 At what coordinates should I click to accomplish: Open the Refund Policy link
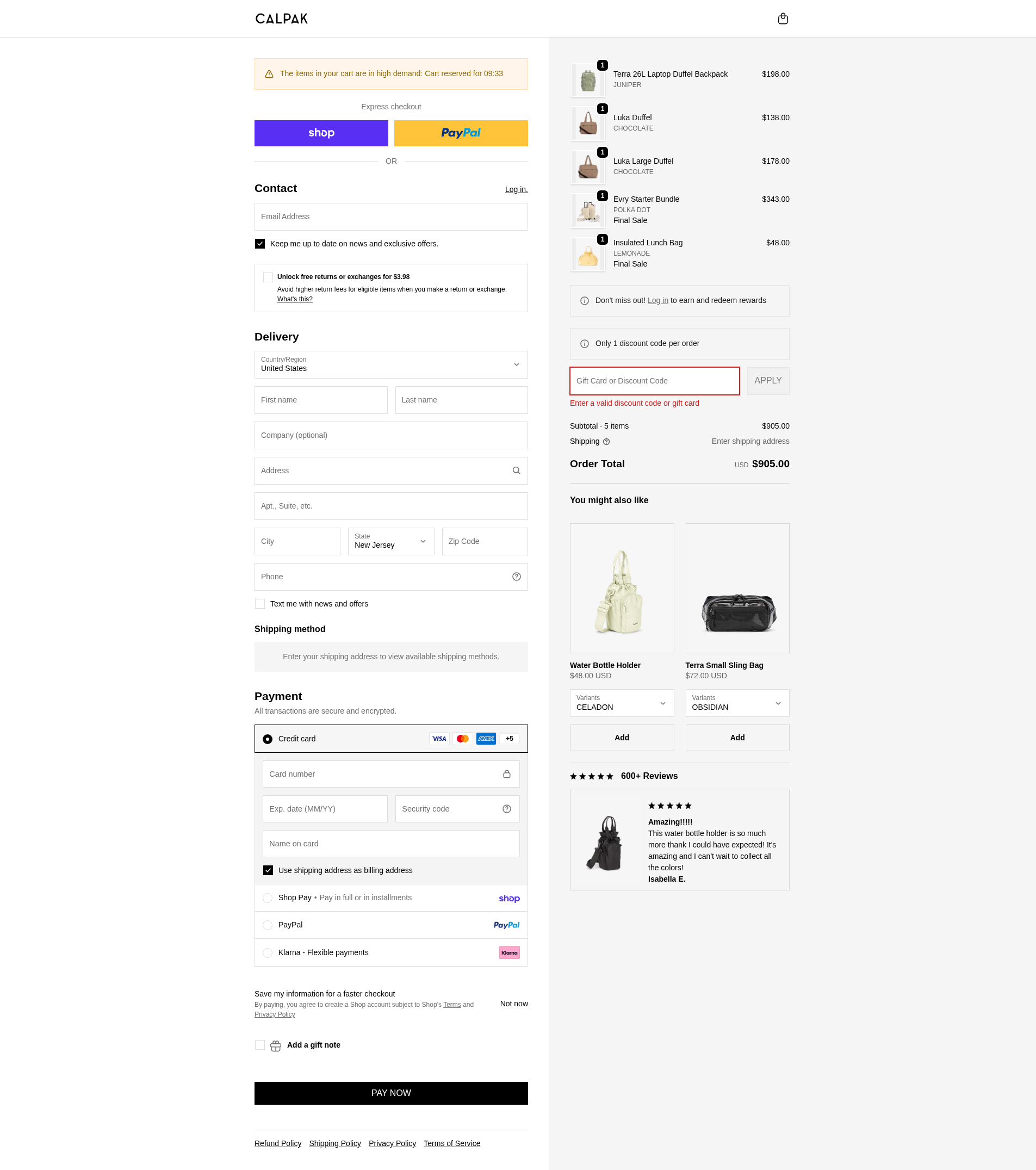pyautogui.click(x=277, y=1144)
